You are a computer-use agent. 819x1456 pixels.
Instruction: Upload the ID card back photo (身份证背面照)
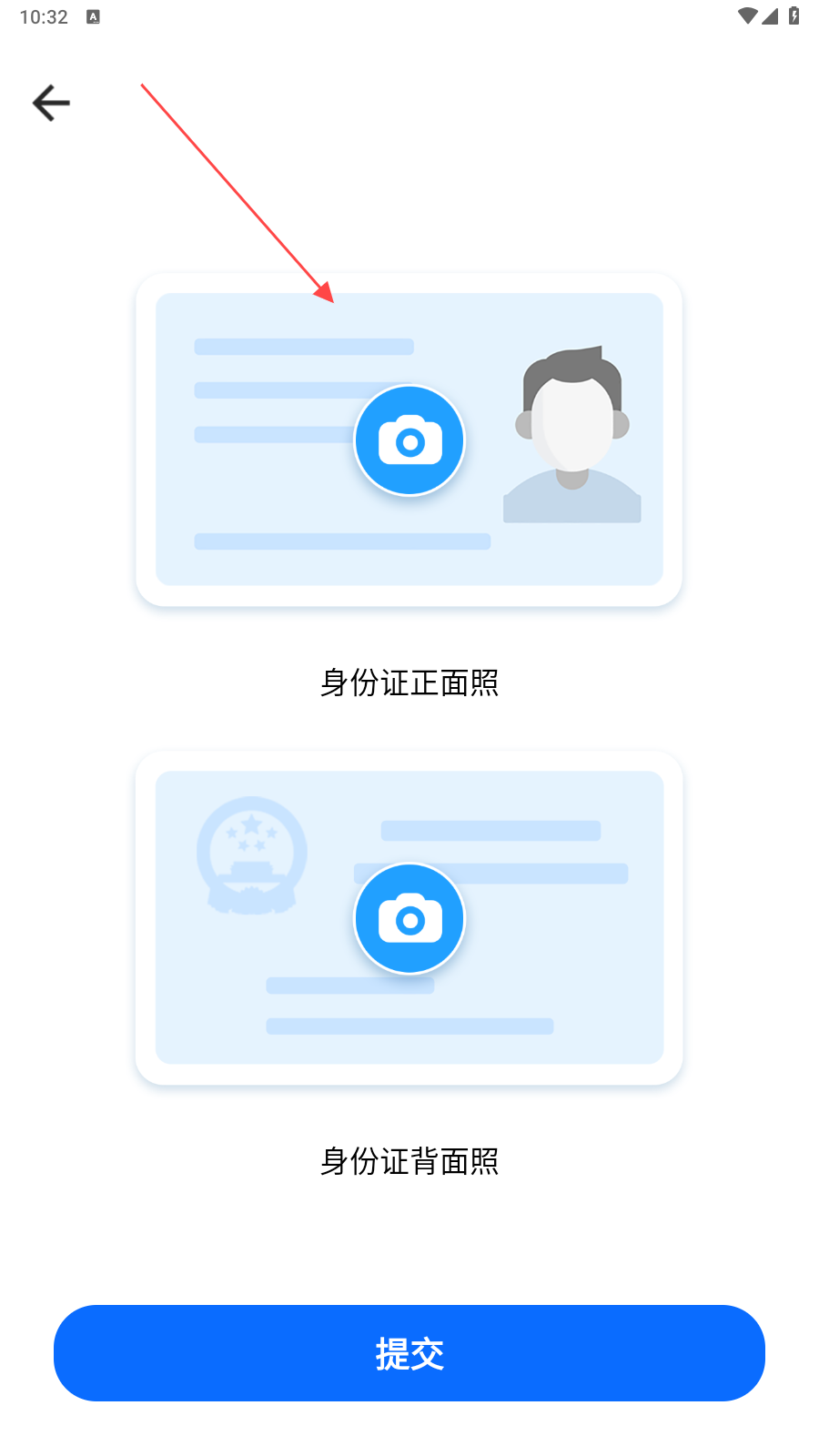(409, 917)
